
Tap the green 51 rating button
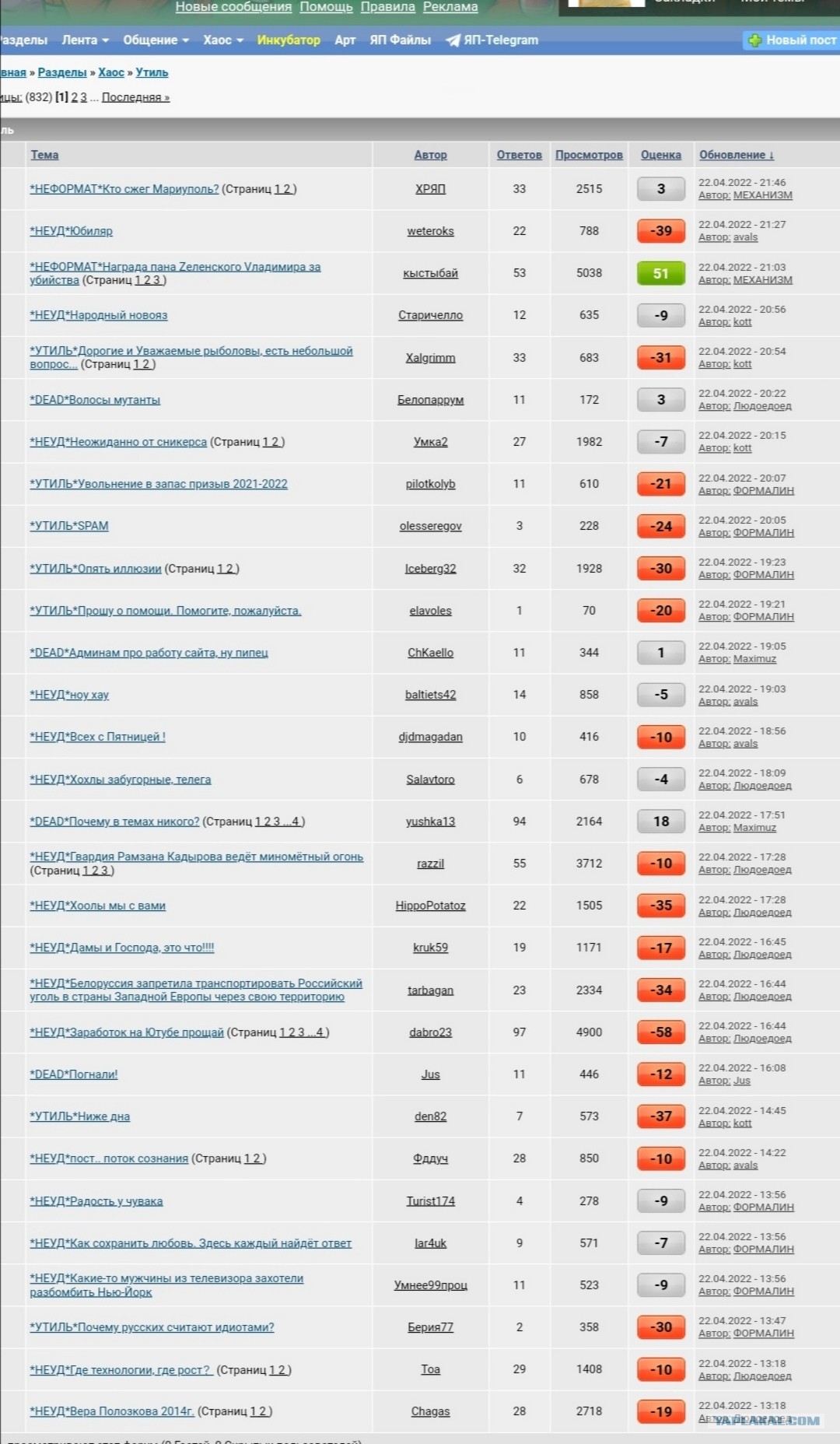pos(660,273)
